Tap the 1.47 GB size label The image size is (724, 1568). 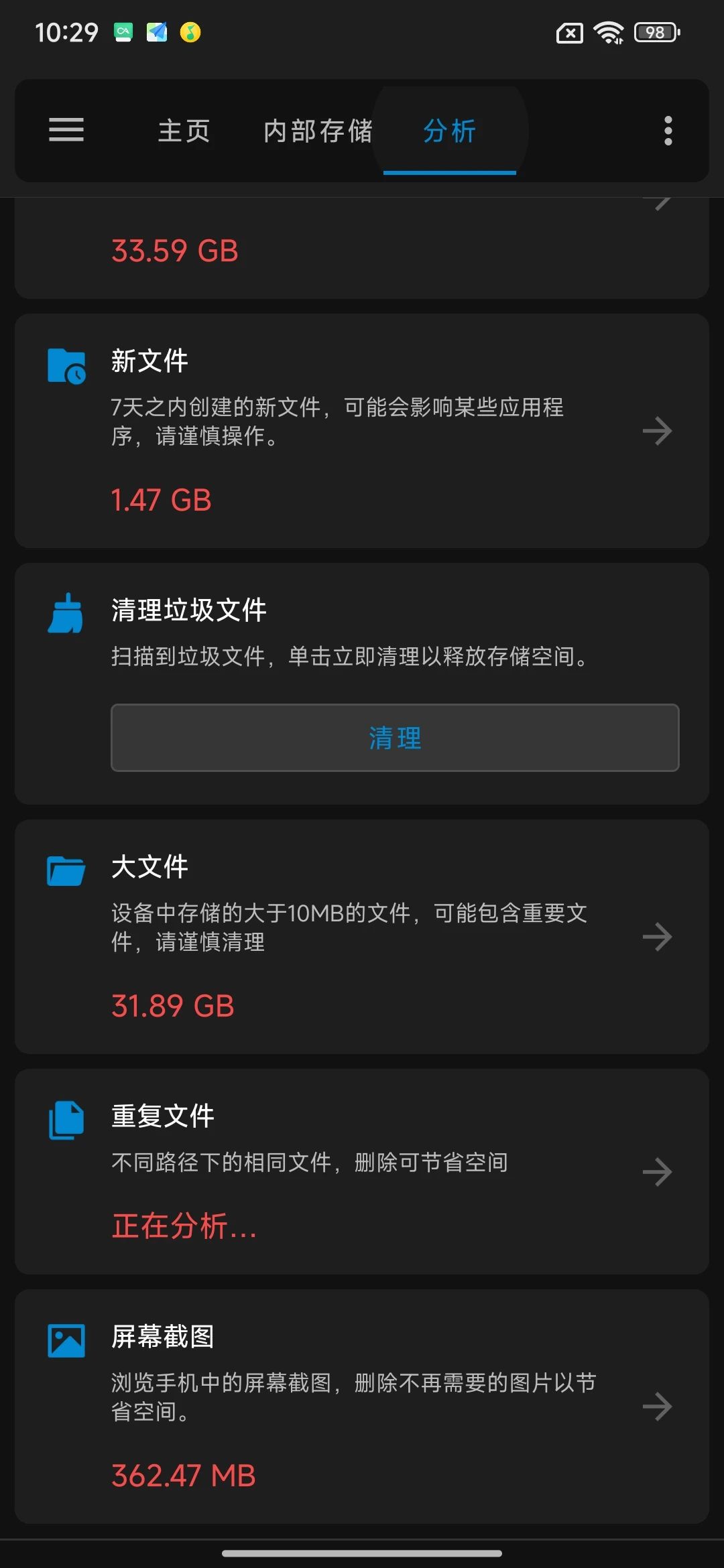[161, 499]
